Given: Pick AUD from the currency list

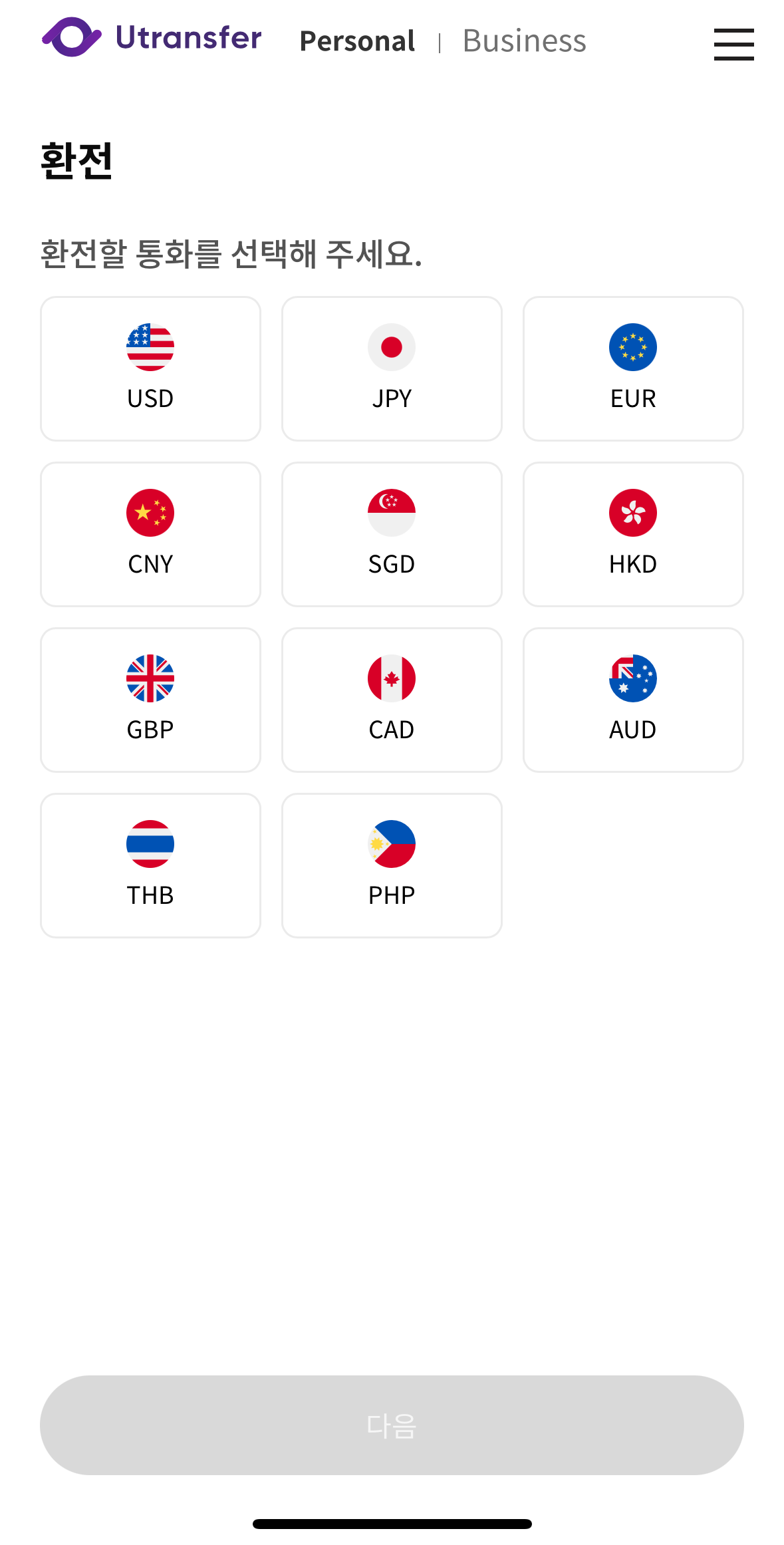Looking at the screenshot, I should point(633,700).
